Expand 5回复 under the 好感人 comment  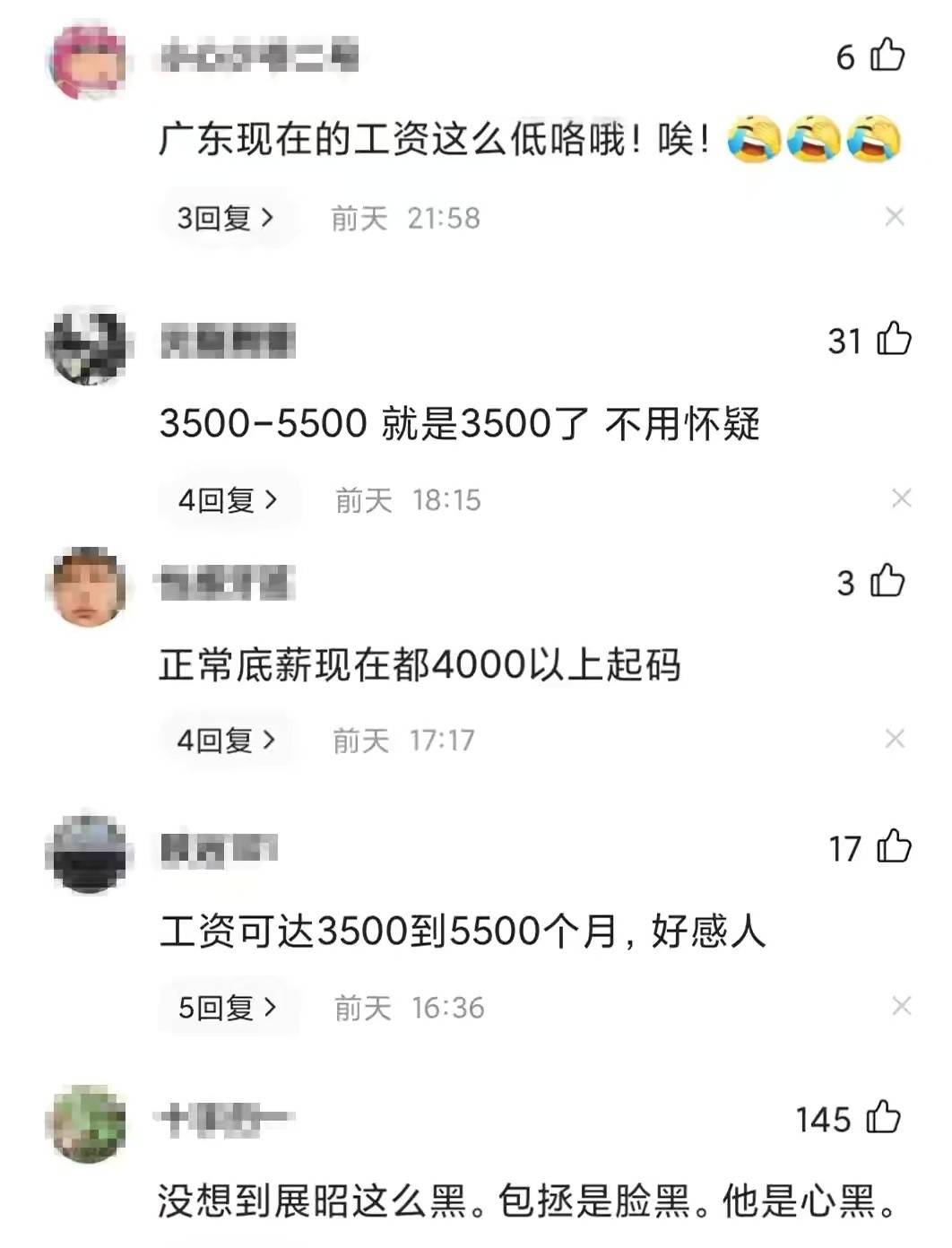pyautogui.click(x=228, y=1008)
